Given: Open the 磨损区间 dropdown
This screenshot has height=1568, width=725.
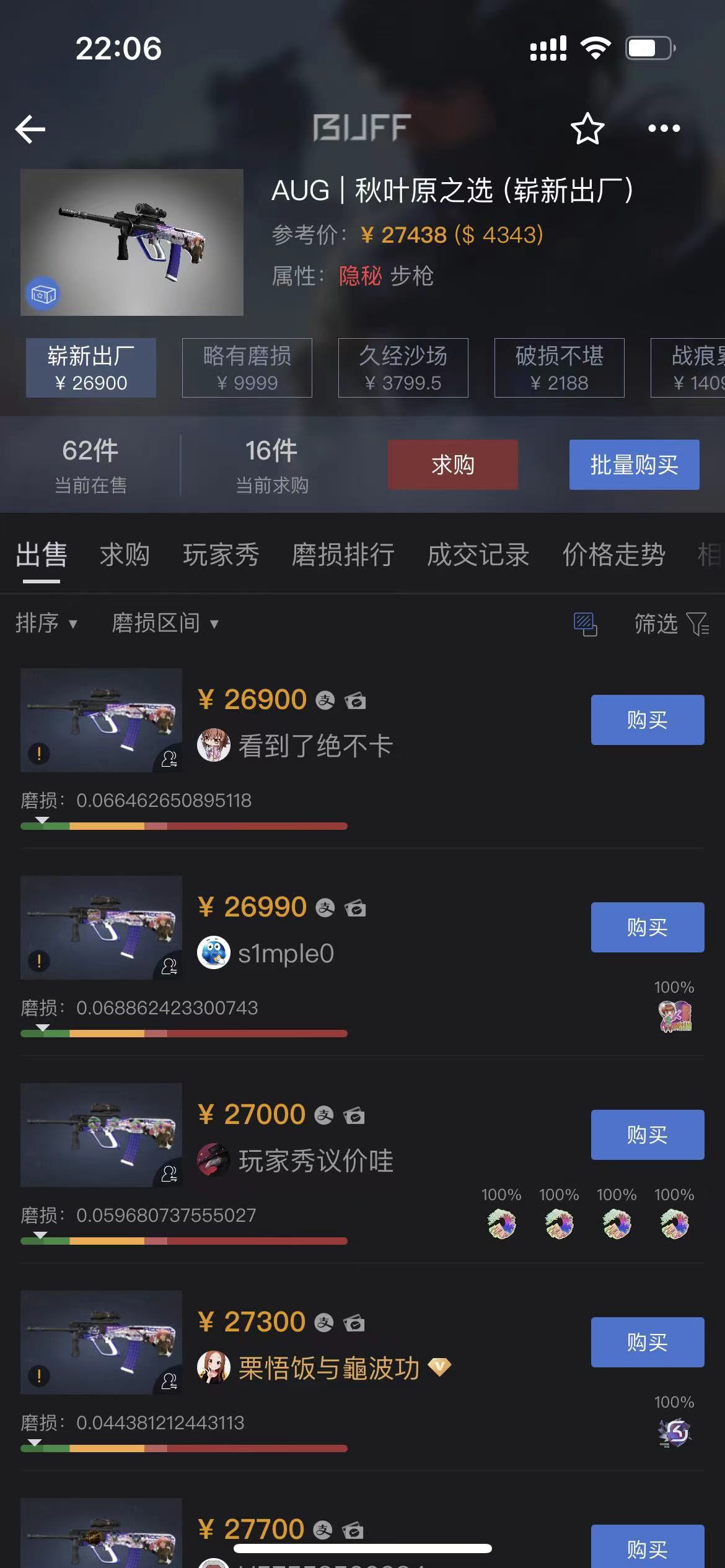Looking at the screenshot, I should pyautogui.click(x=165, y=623).
